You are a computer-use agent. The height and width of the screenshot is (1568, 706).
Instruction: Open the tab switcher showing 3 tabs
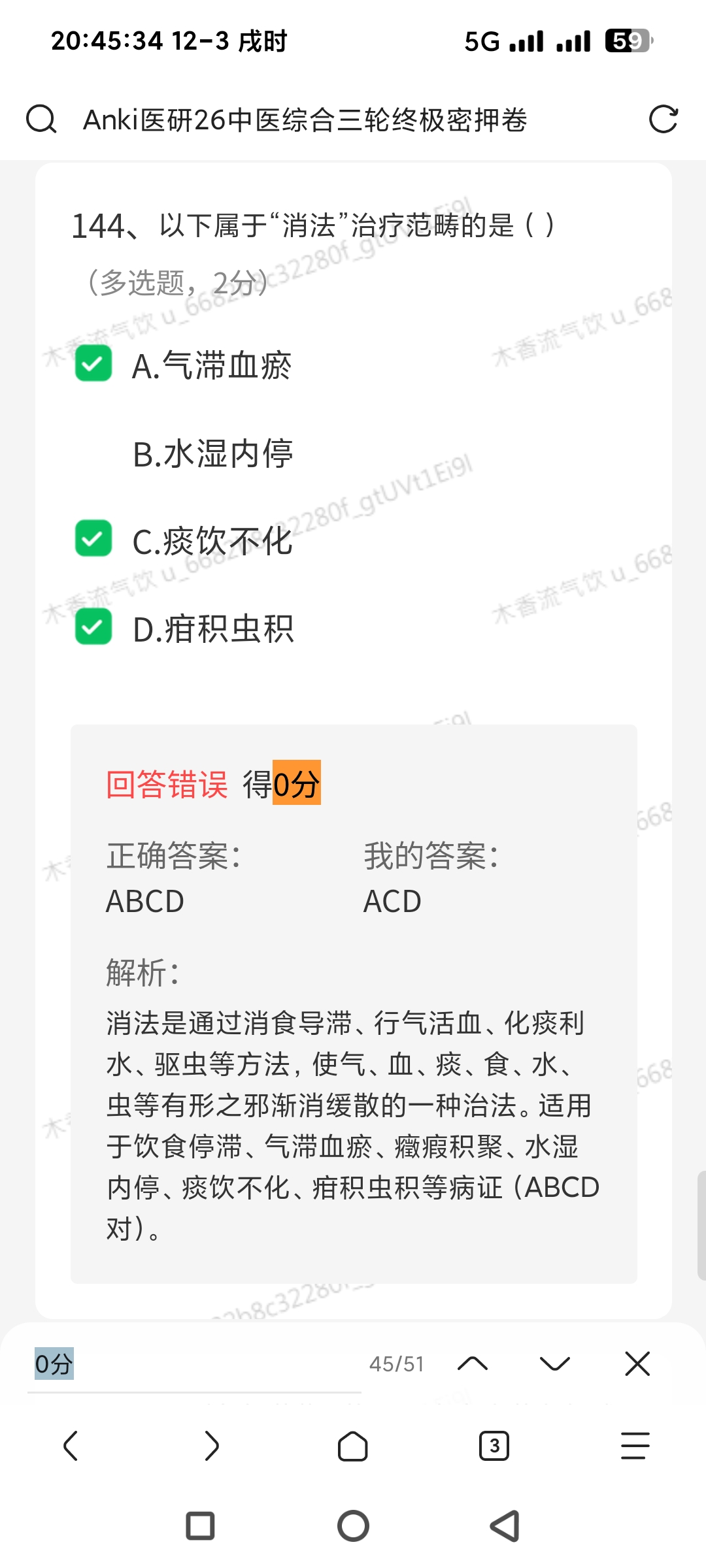[494, 1445]
